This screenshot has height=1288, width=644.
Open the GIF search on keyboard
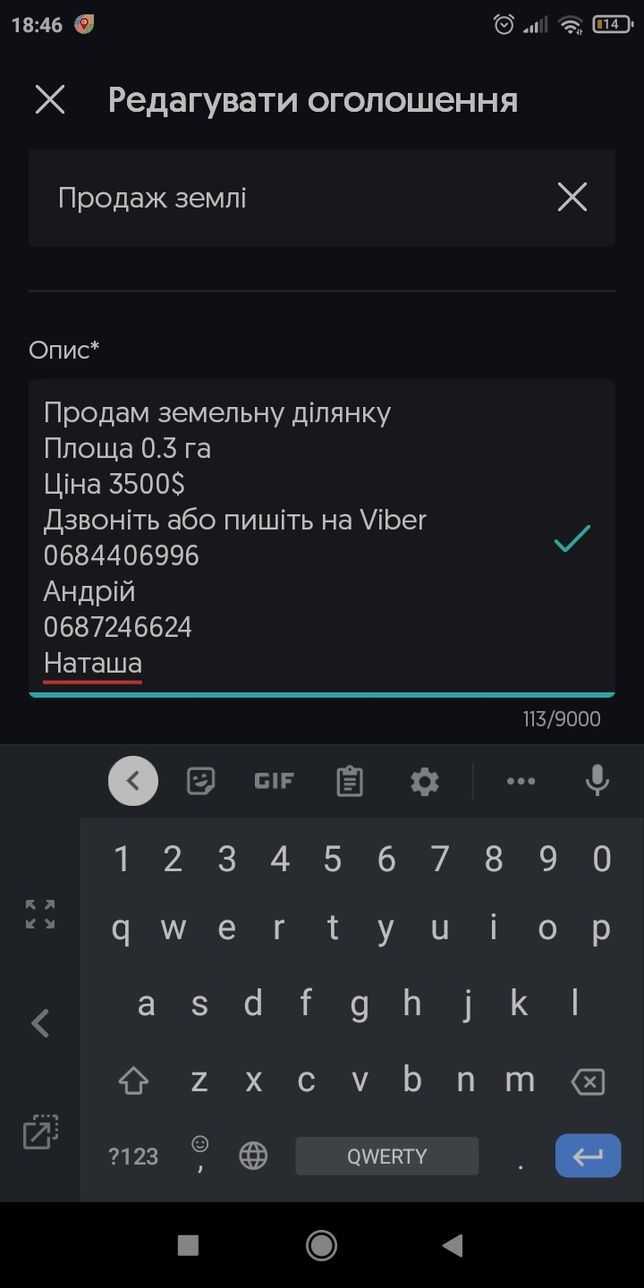[x=274, y=781]
